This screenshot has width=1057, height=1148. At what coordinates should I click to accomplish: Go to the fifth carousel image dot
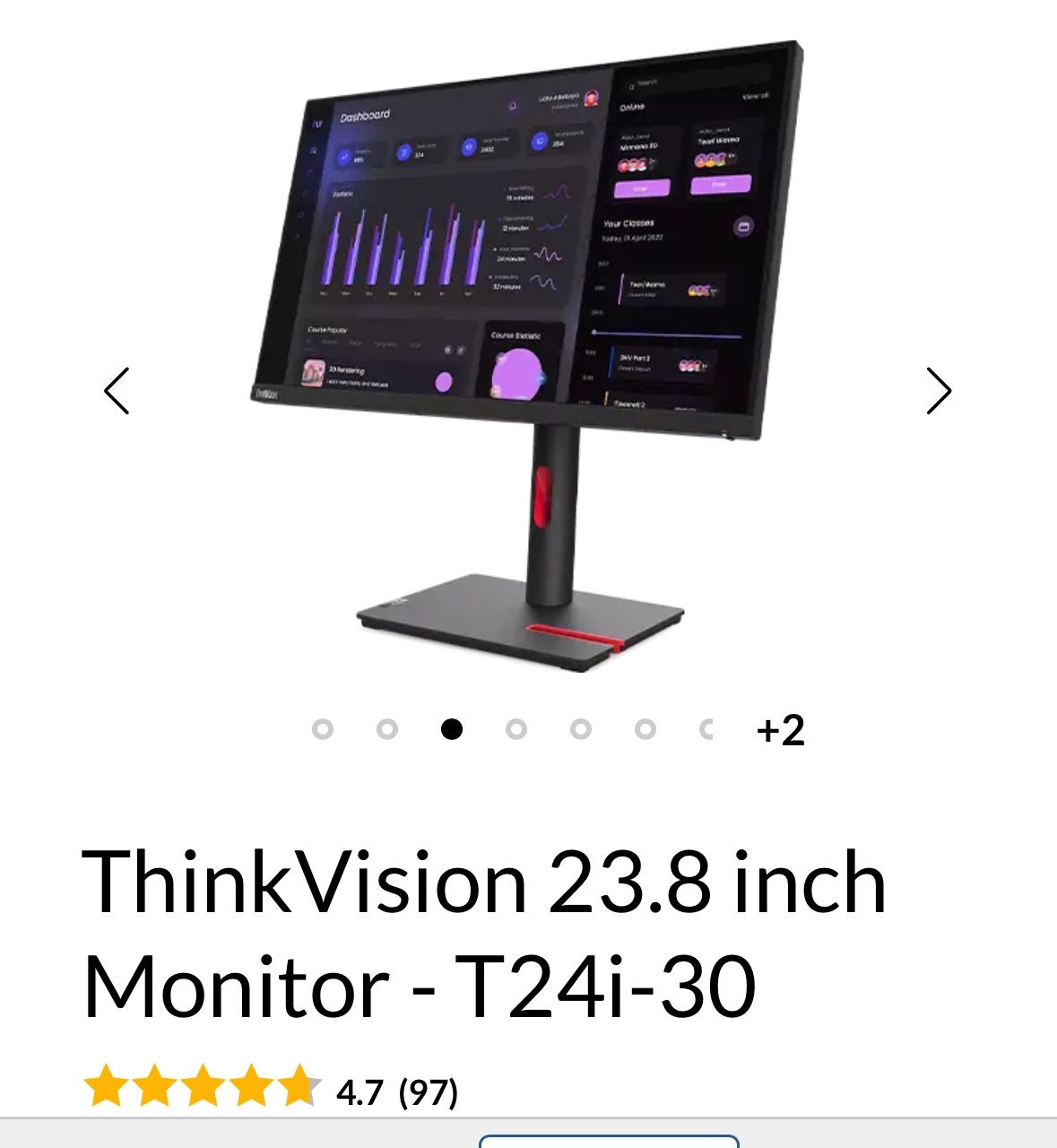click(581, 729)
